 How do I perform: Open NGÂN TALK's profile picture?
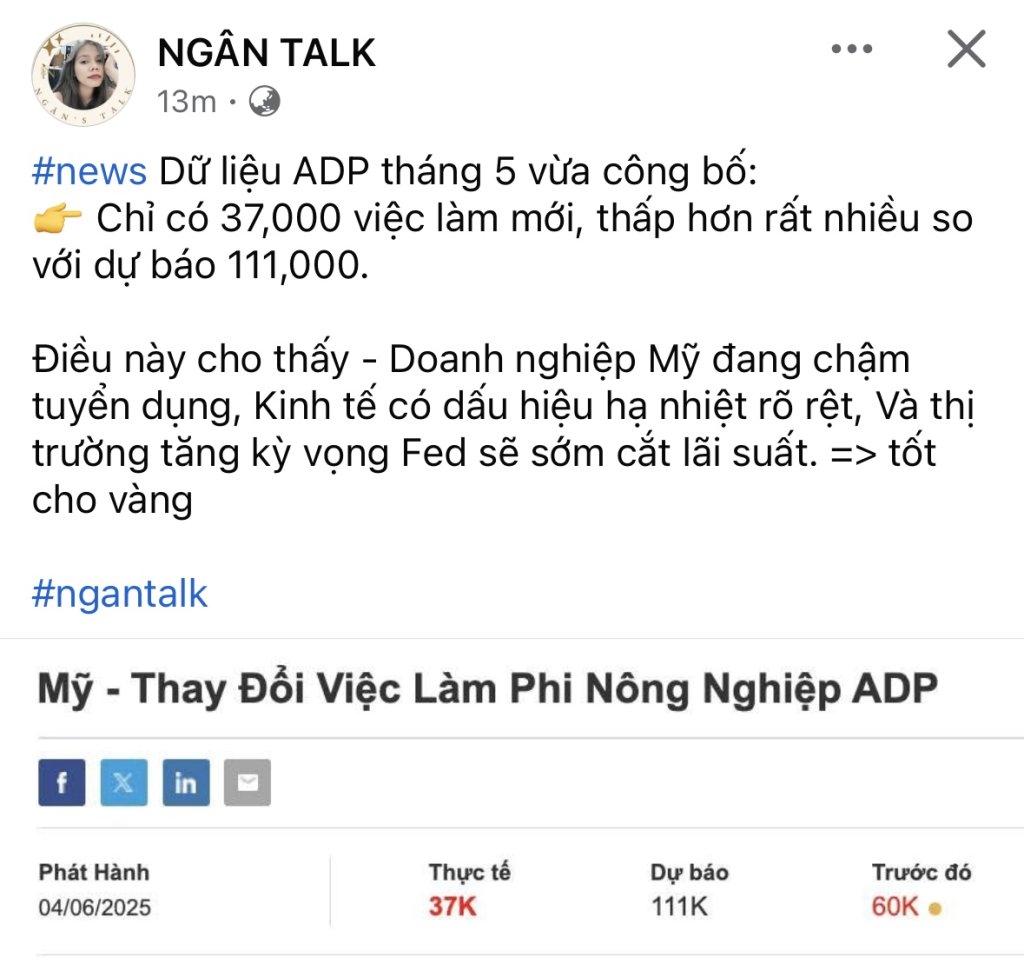[84, 68]
